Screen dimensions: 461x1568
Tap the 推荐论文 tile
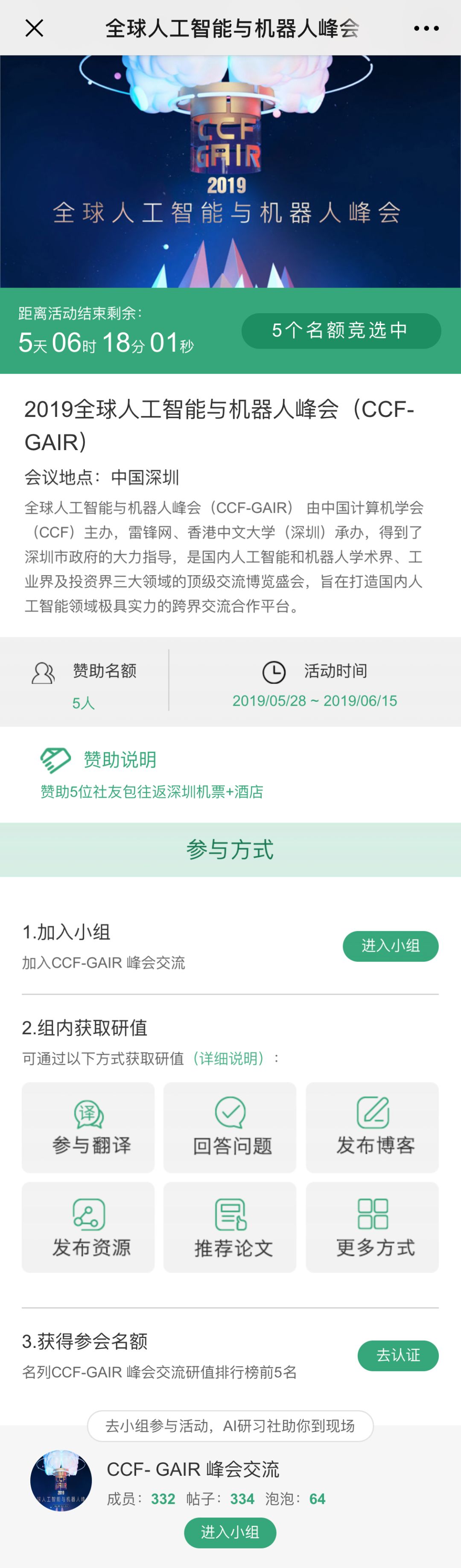click(x=230, y=1227)
